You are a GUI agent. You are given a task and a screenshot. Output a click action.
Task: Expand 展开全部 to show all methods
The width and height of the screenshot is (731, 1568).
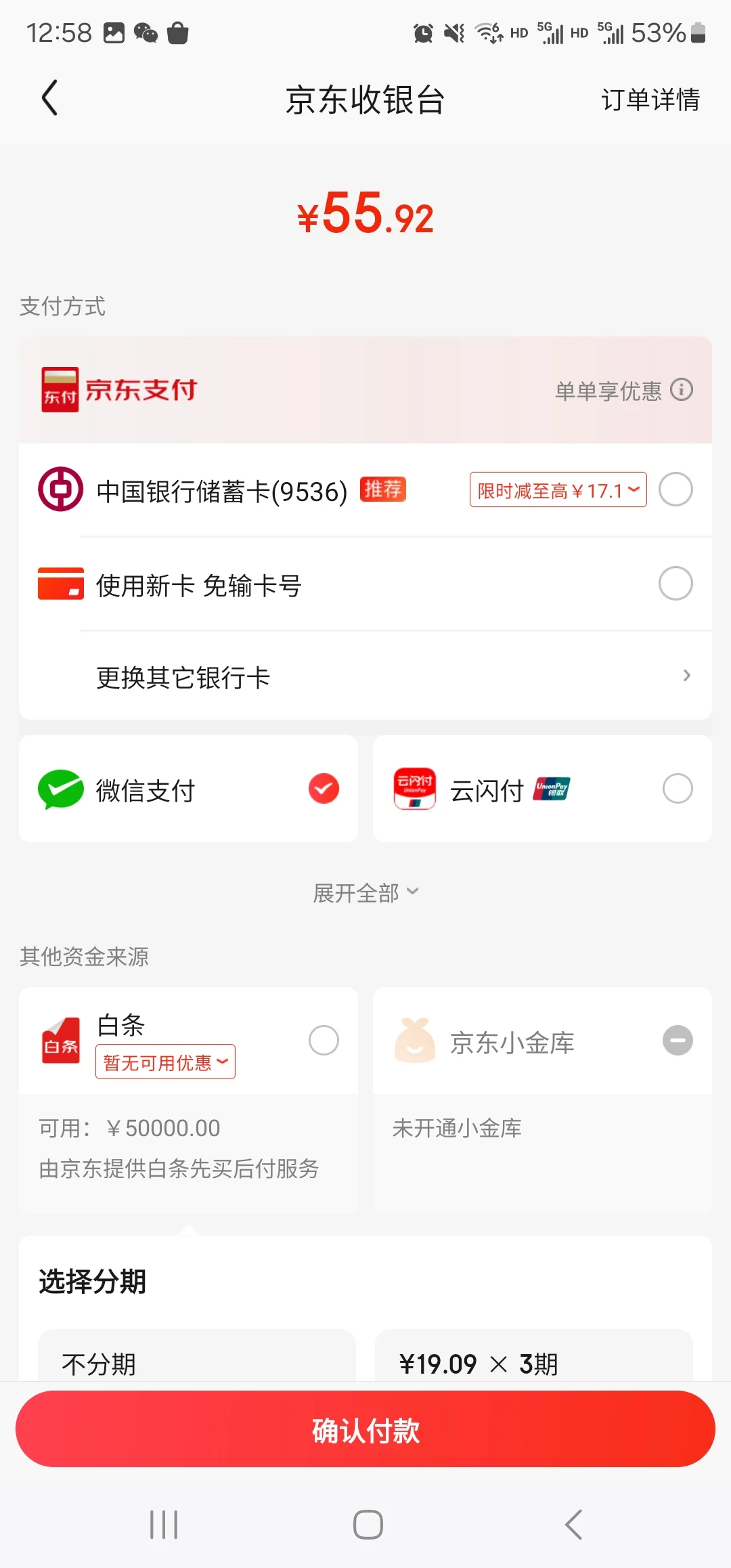pyautogui.click(x=365, y=892)
